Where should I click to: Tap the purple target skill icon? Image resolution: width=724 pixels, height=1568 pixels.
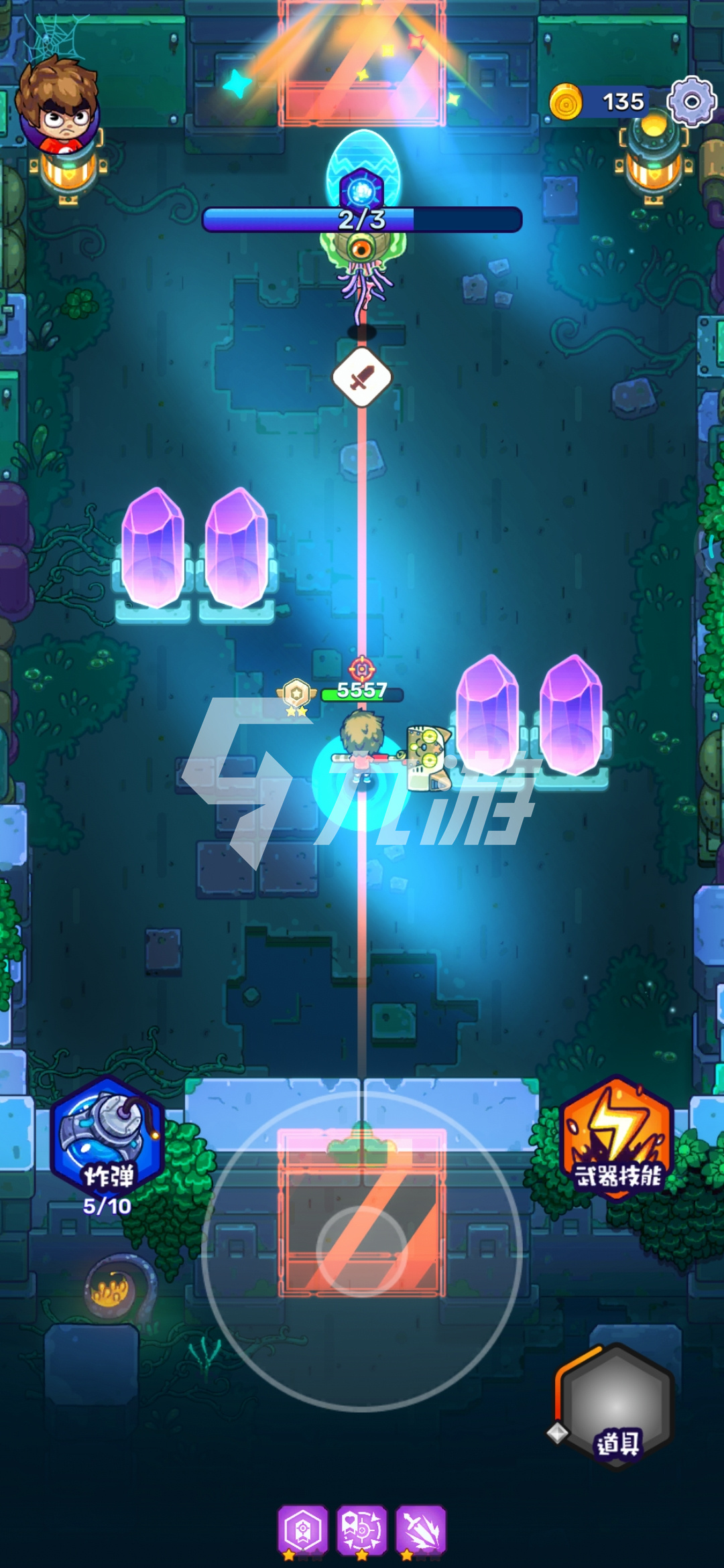(362, 1530)
